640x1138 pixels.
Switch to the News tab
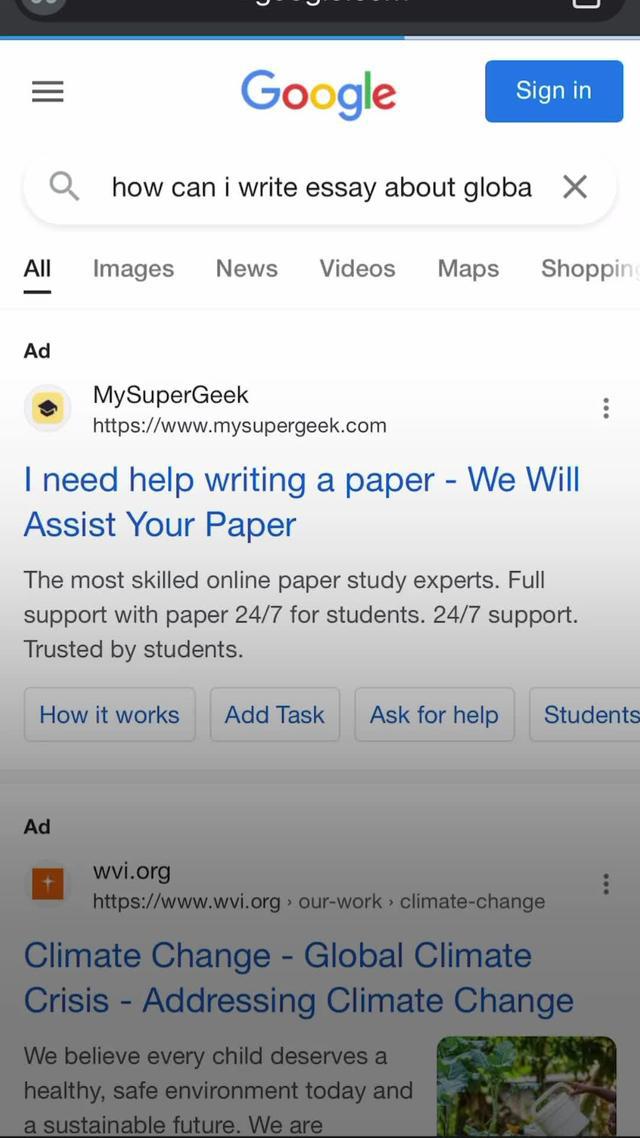coord(246,268)
